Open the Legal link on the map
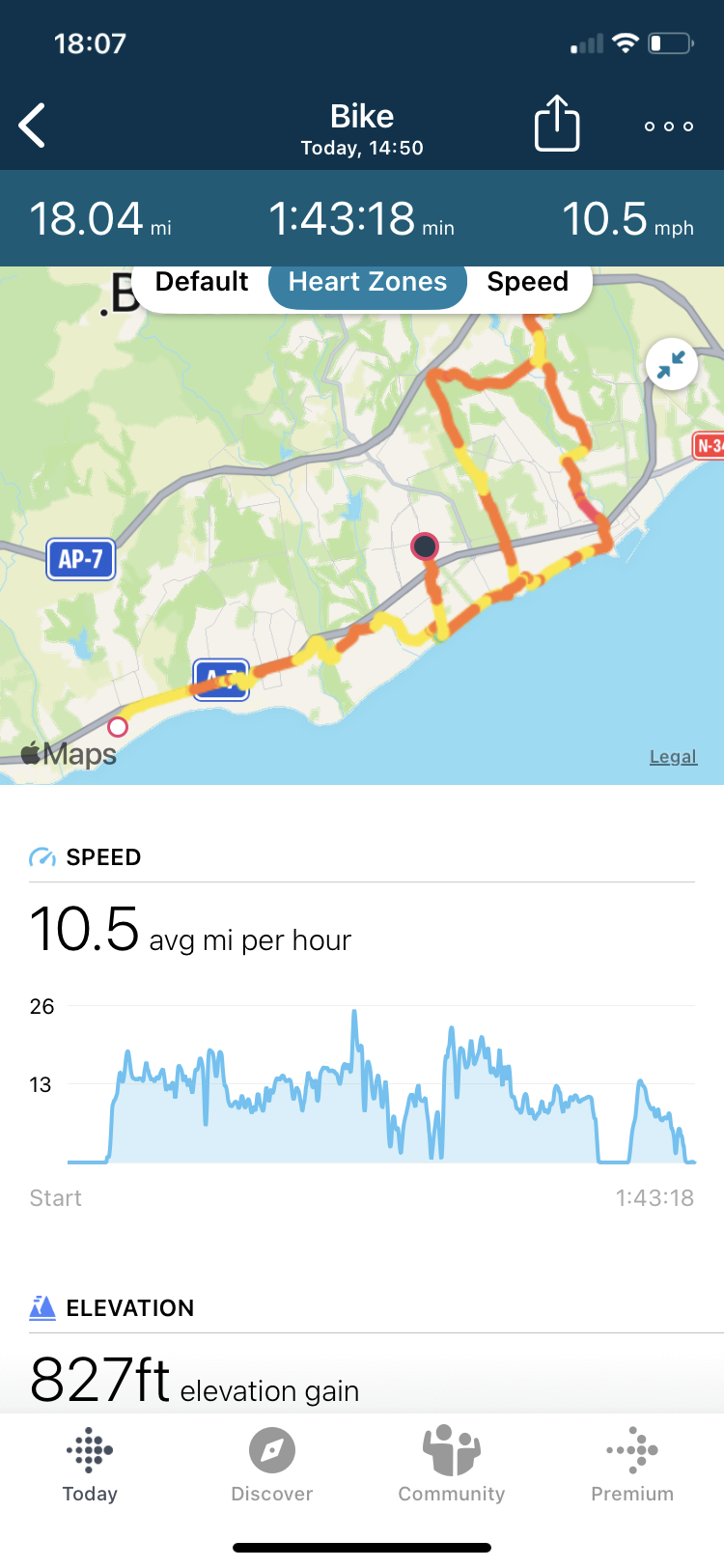The height and width of the screenshot is (1568, 724). (x=673, y=757)
